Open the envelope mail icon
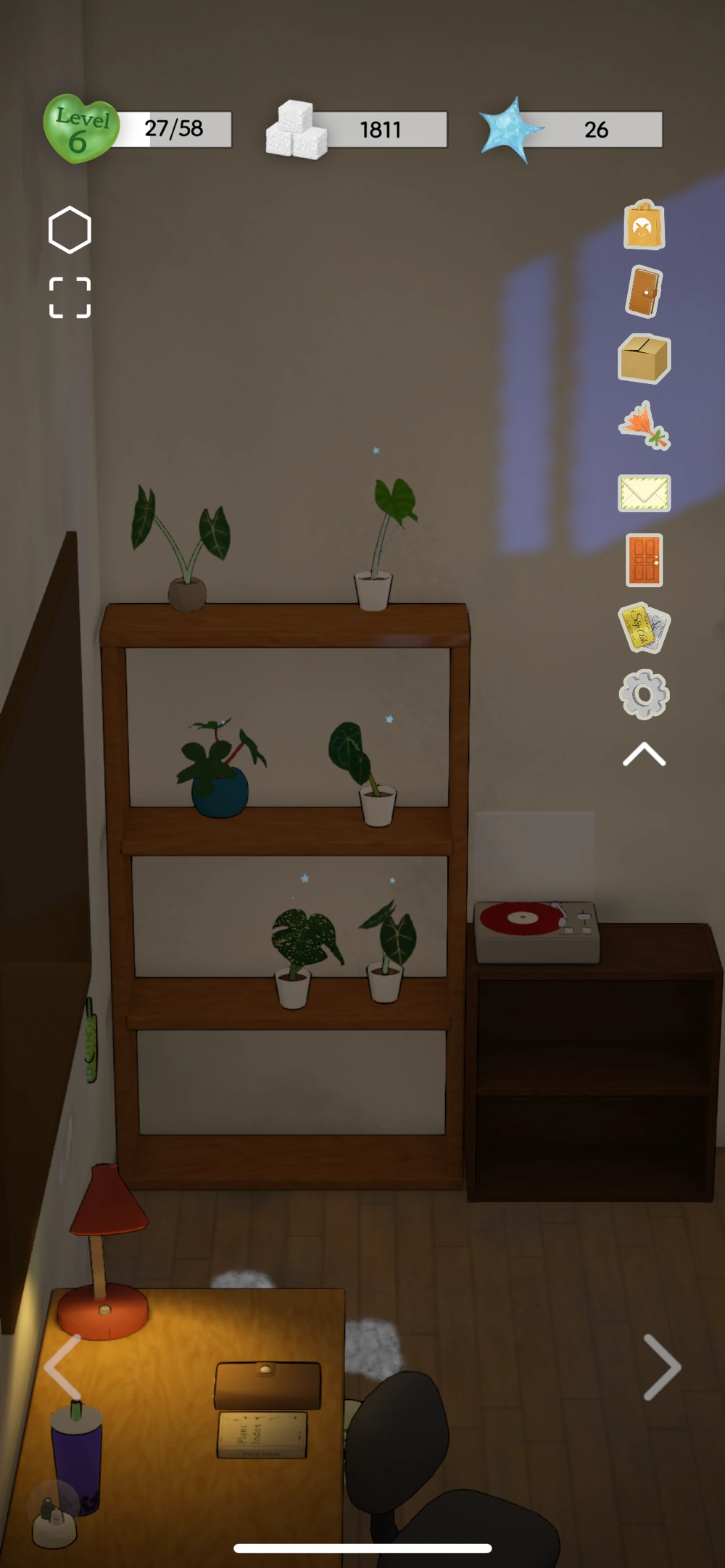 coord(644,493)
